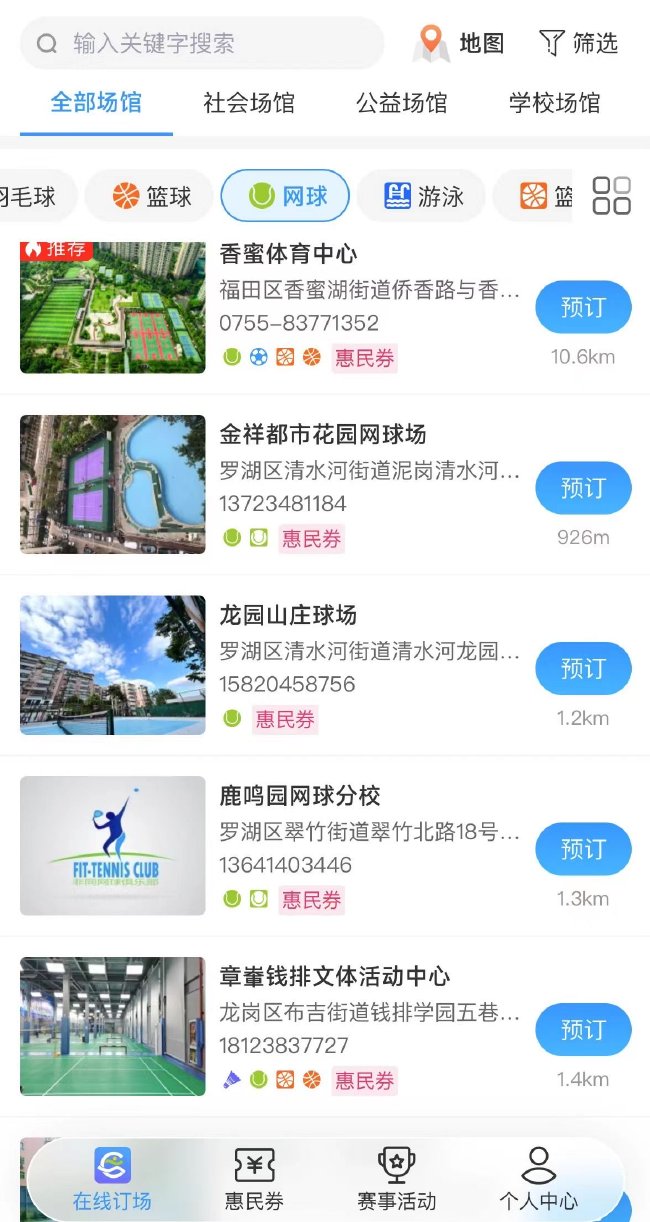Screen dimensions: 650x1222
Task: Select the 游泳 sport chip
Action: point(423,196)
